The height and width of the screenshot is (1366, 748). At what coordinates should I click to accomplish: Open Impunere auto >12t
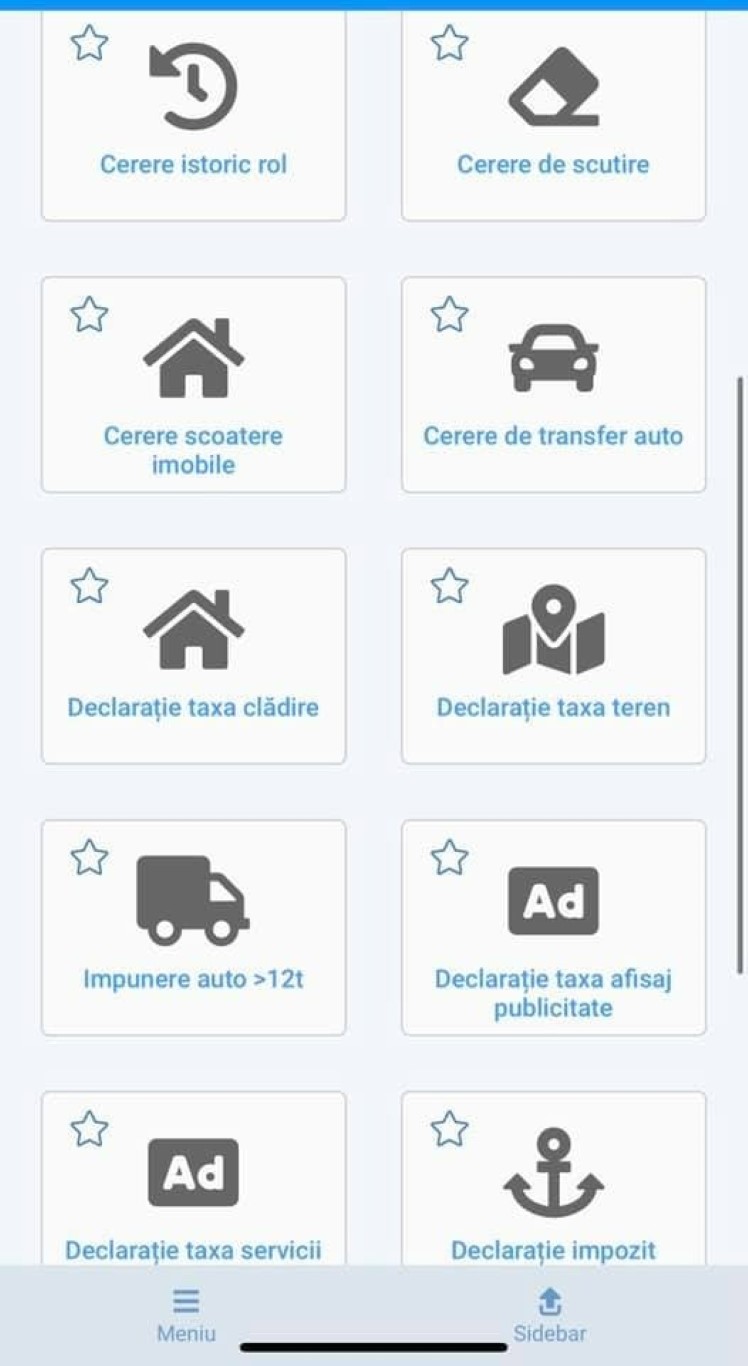[193, 928]
